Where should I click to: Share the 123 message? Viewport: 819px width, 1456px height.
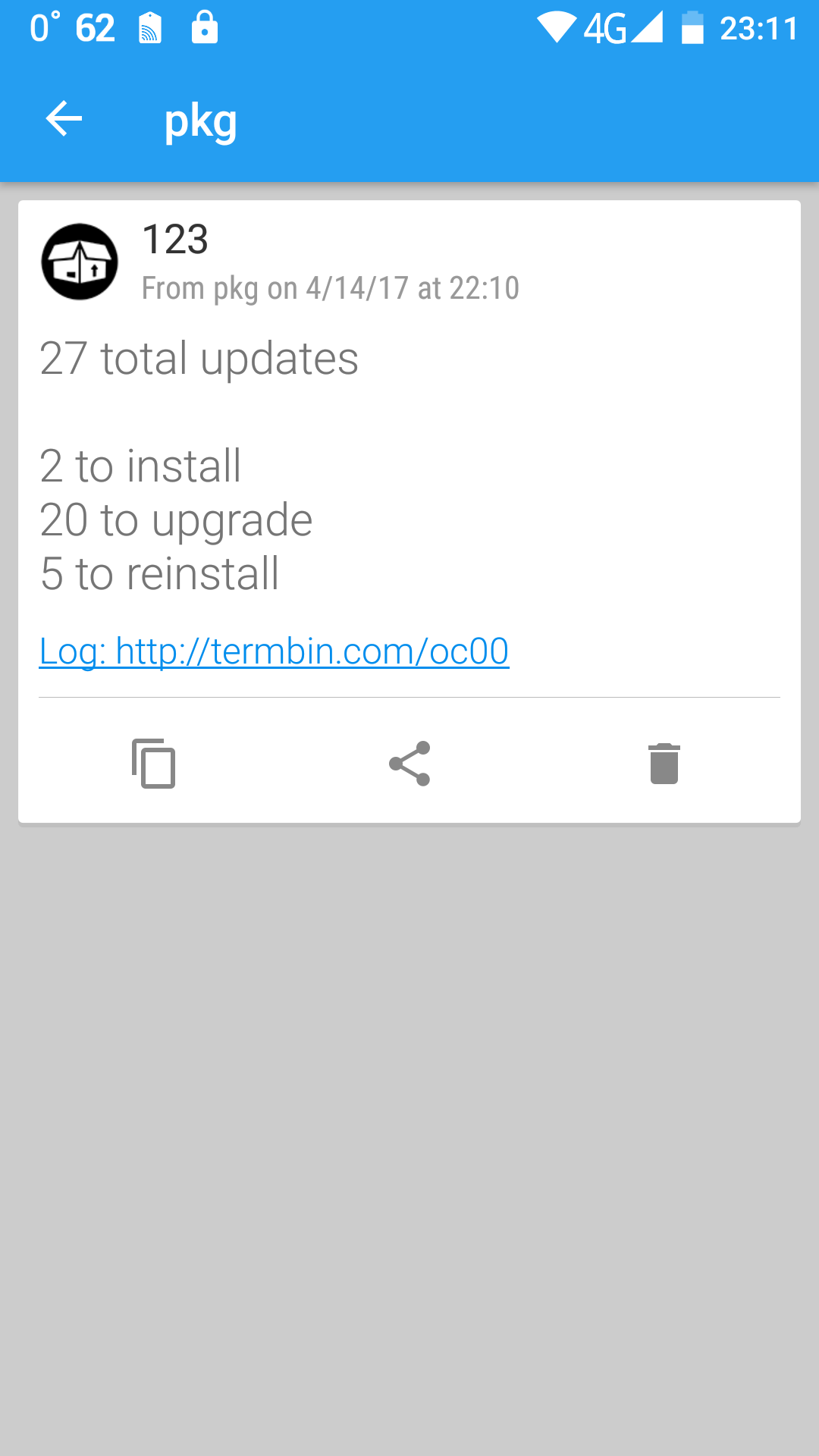tap(409, 763)
